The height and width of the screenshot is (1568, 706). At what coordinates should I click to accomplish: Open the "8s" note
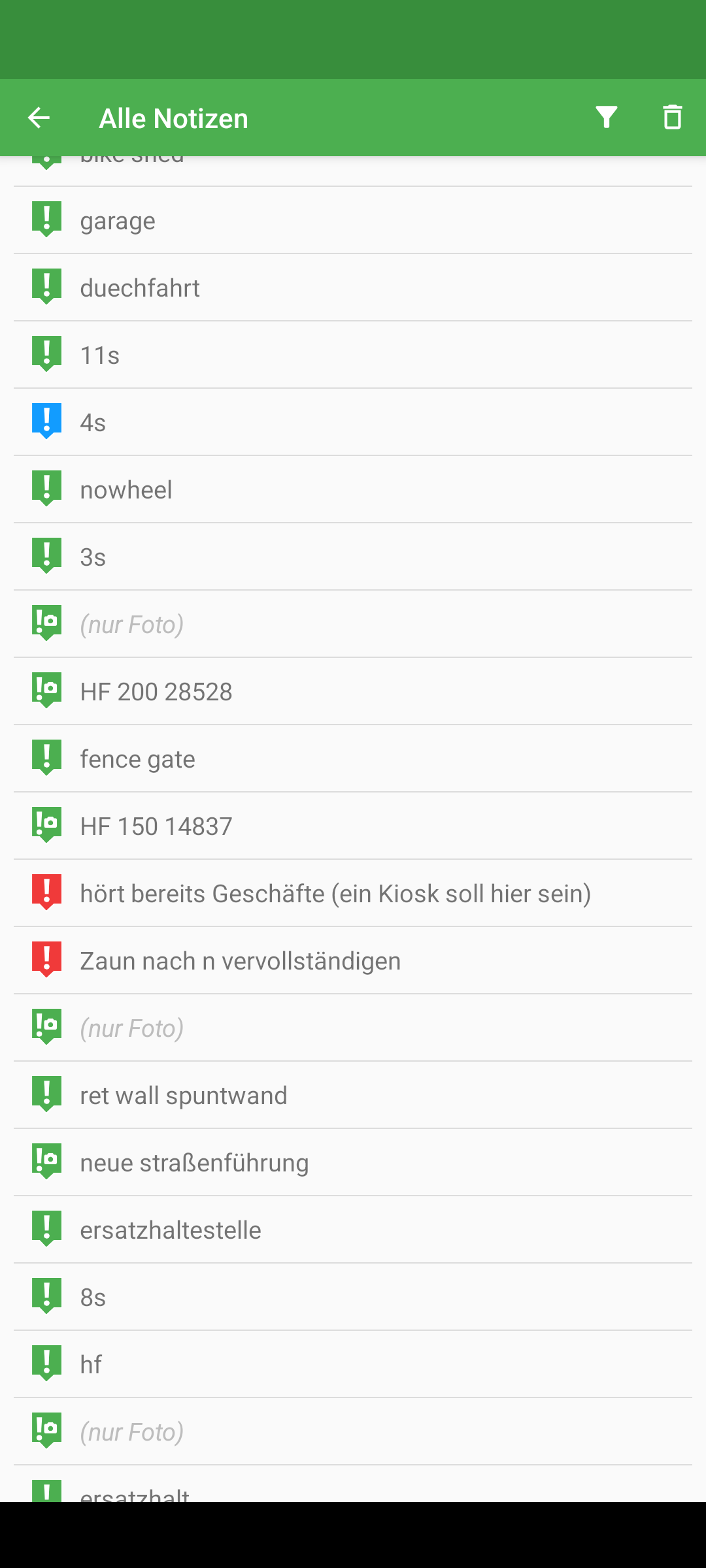point(353,1298)
